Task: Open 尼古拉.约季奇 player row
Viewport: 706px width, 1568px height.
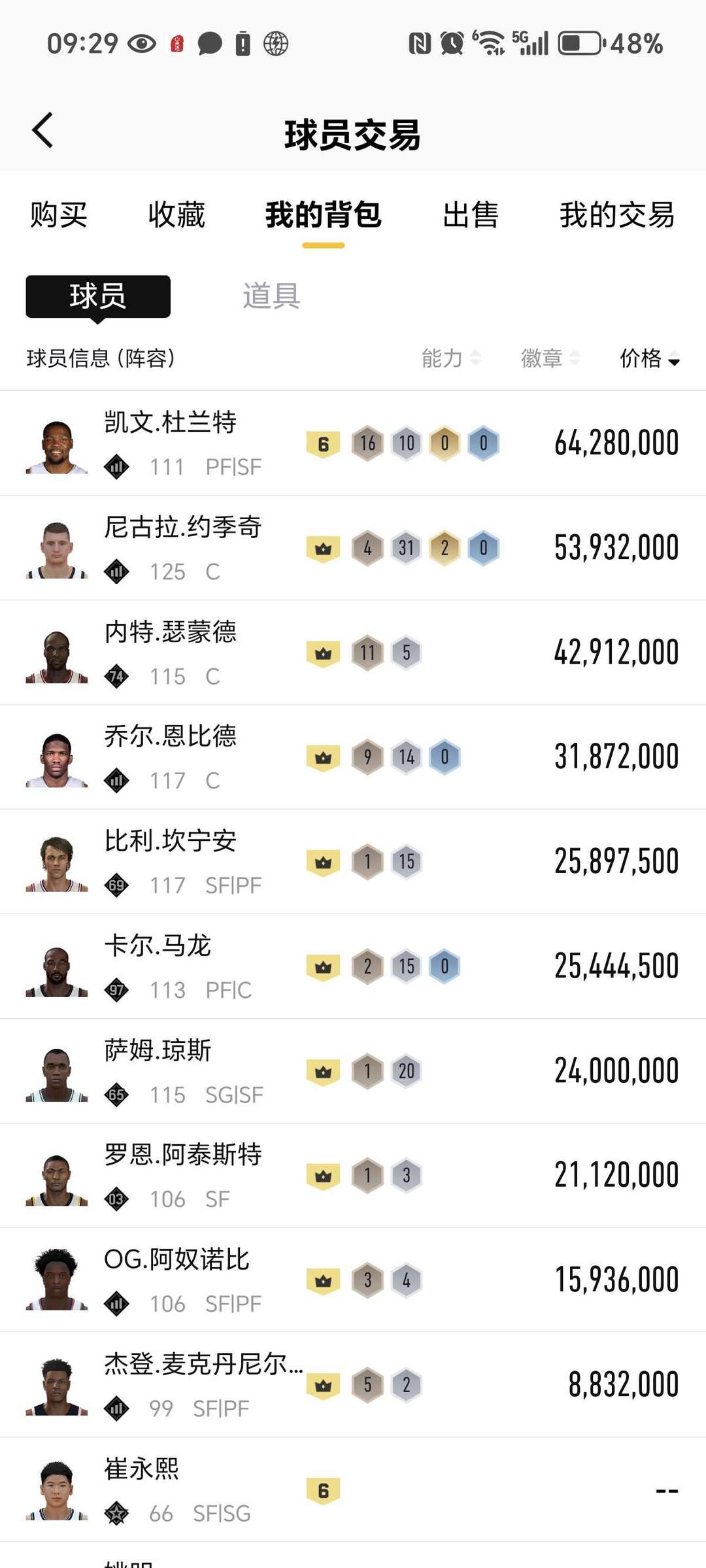Action: pyautogui.click(x=353, y=548)
